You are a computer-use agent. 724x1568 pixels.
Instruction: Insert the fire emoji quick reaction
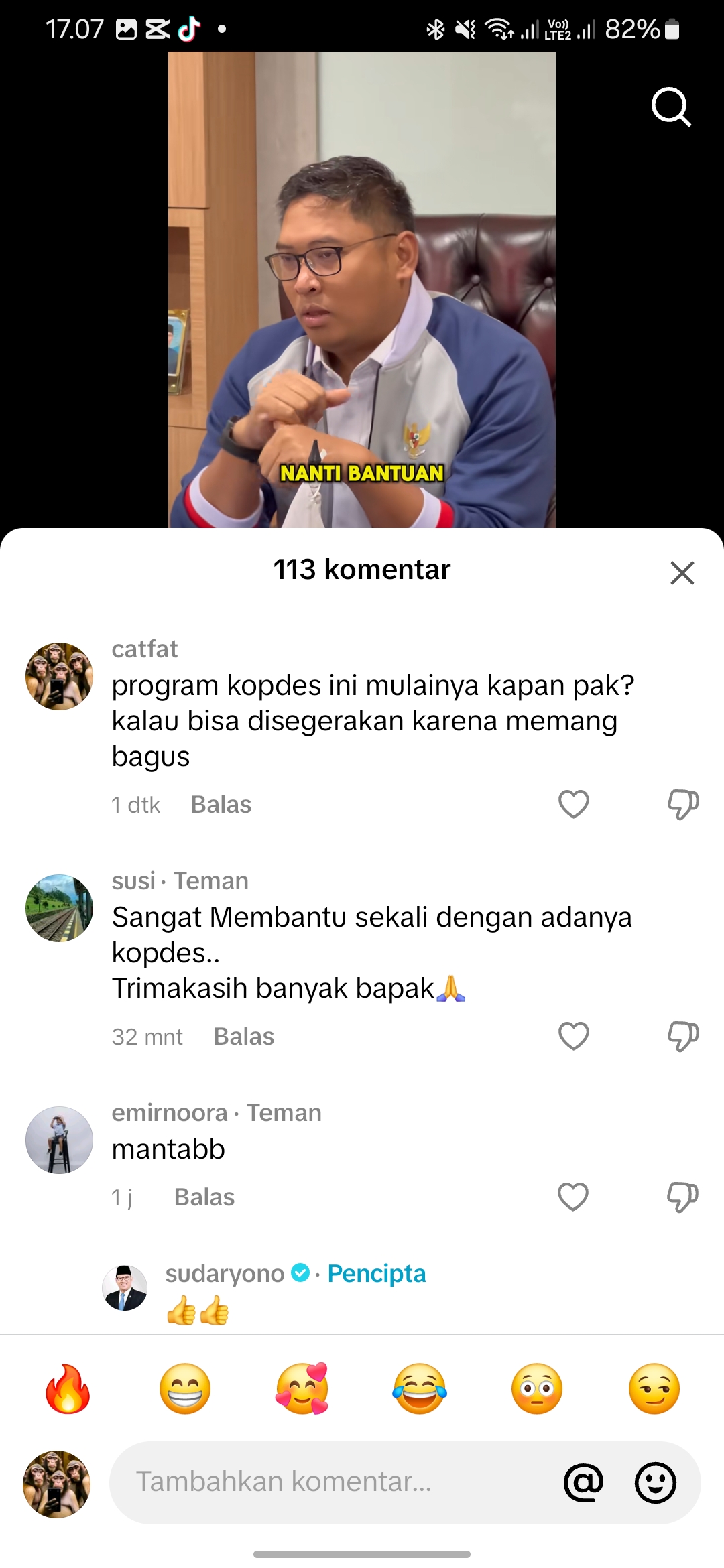pos(68,1388)
